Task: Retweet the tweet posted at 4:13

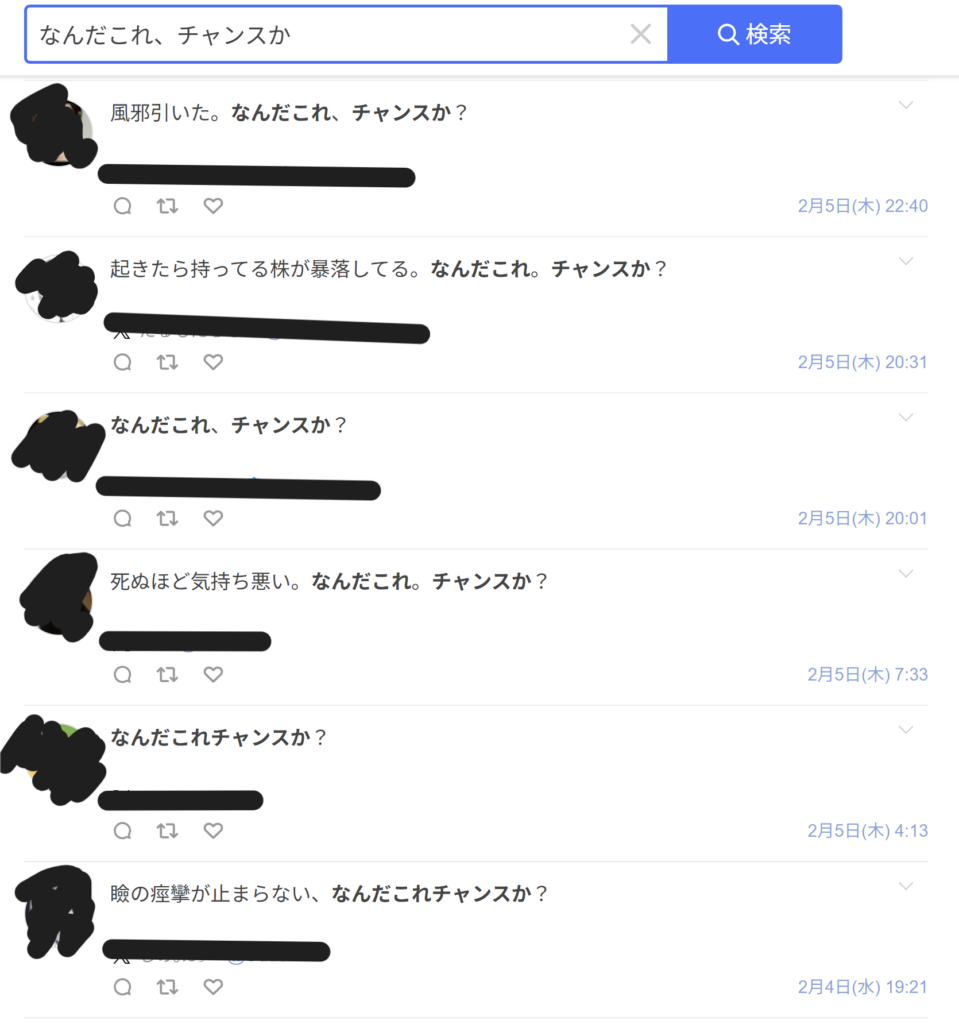Action: point(168,830)
